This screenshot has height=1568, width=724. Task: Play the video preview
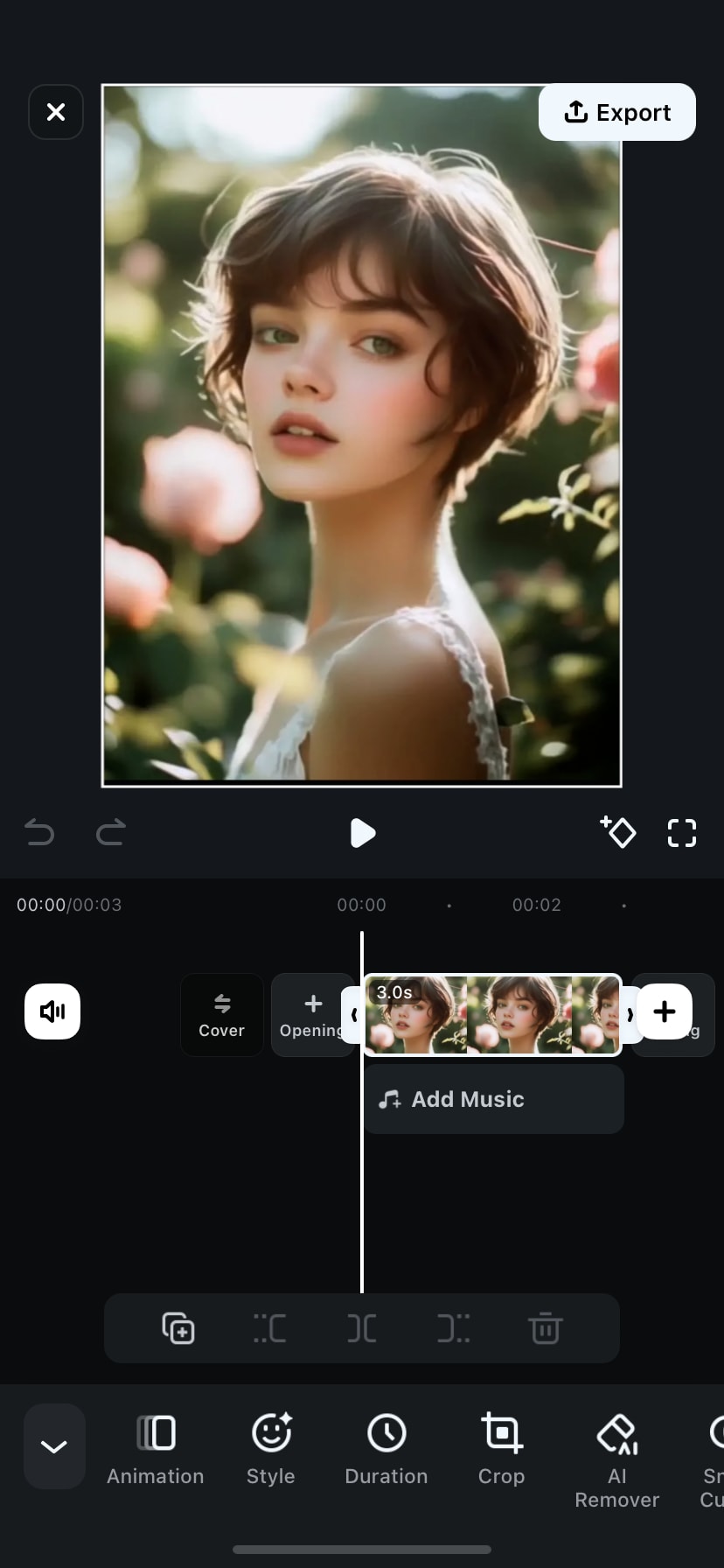(362, 833)
